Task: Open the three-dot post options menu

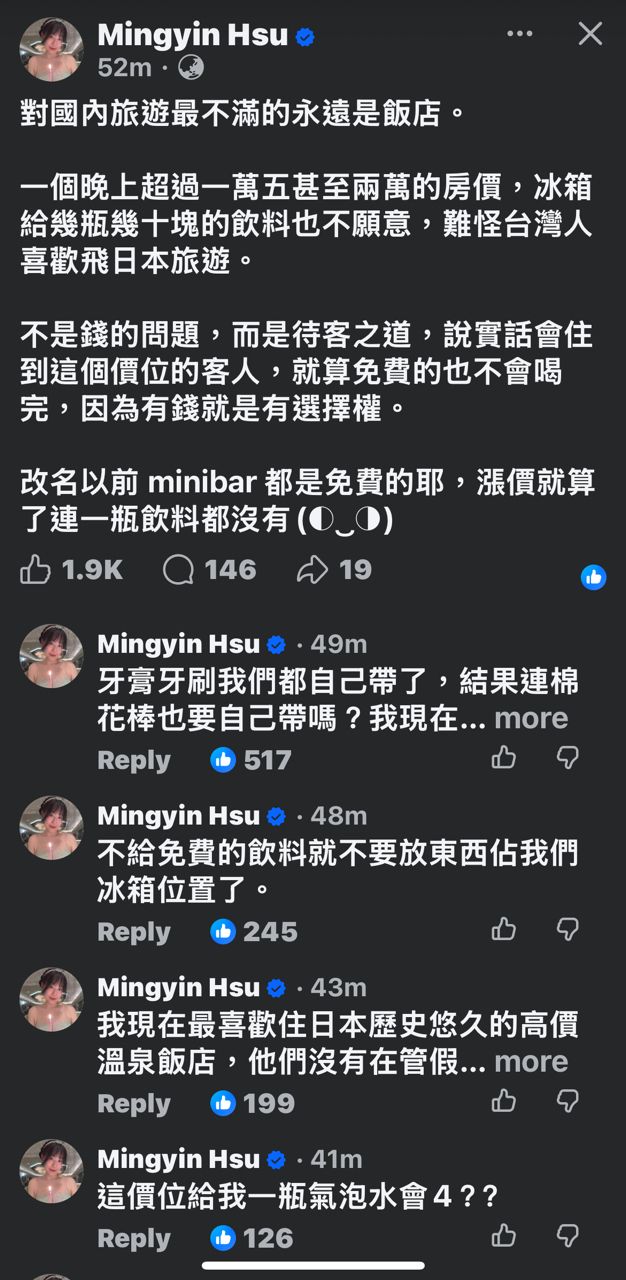Action: tap(519, 34)
